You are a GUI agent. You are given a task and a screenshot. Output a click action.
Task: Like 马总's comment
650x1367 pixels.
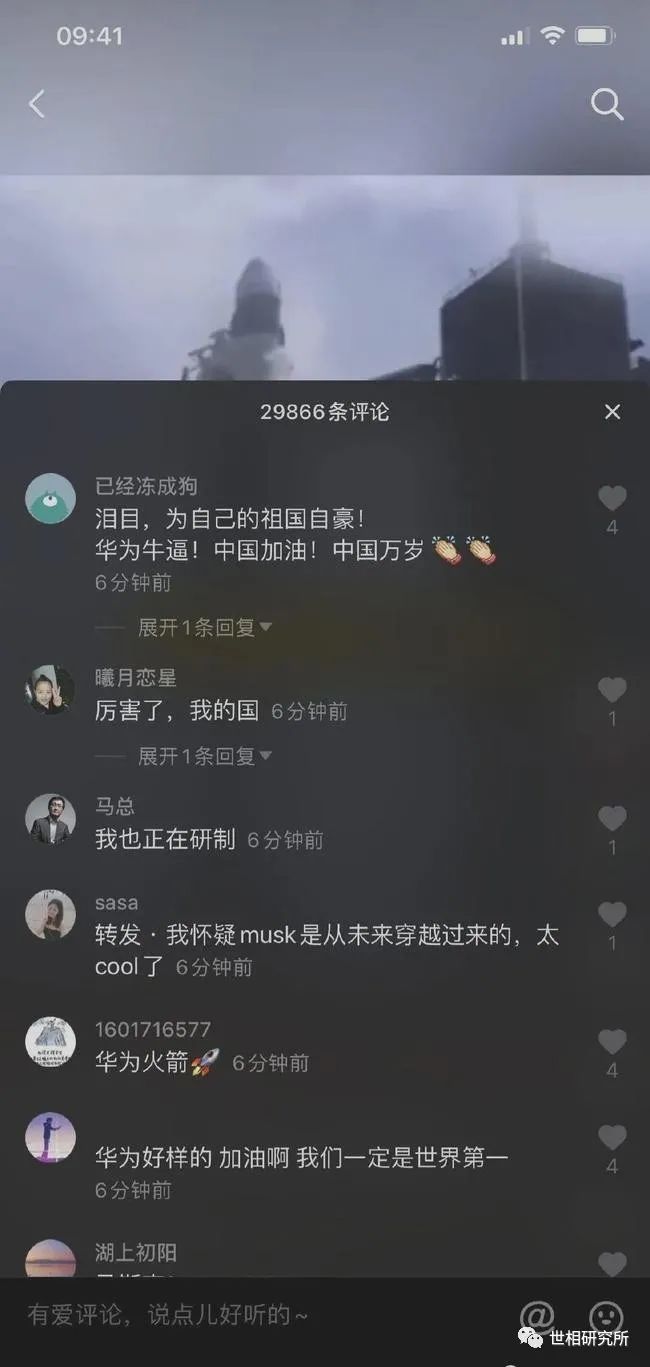(x=612, y=819)
